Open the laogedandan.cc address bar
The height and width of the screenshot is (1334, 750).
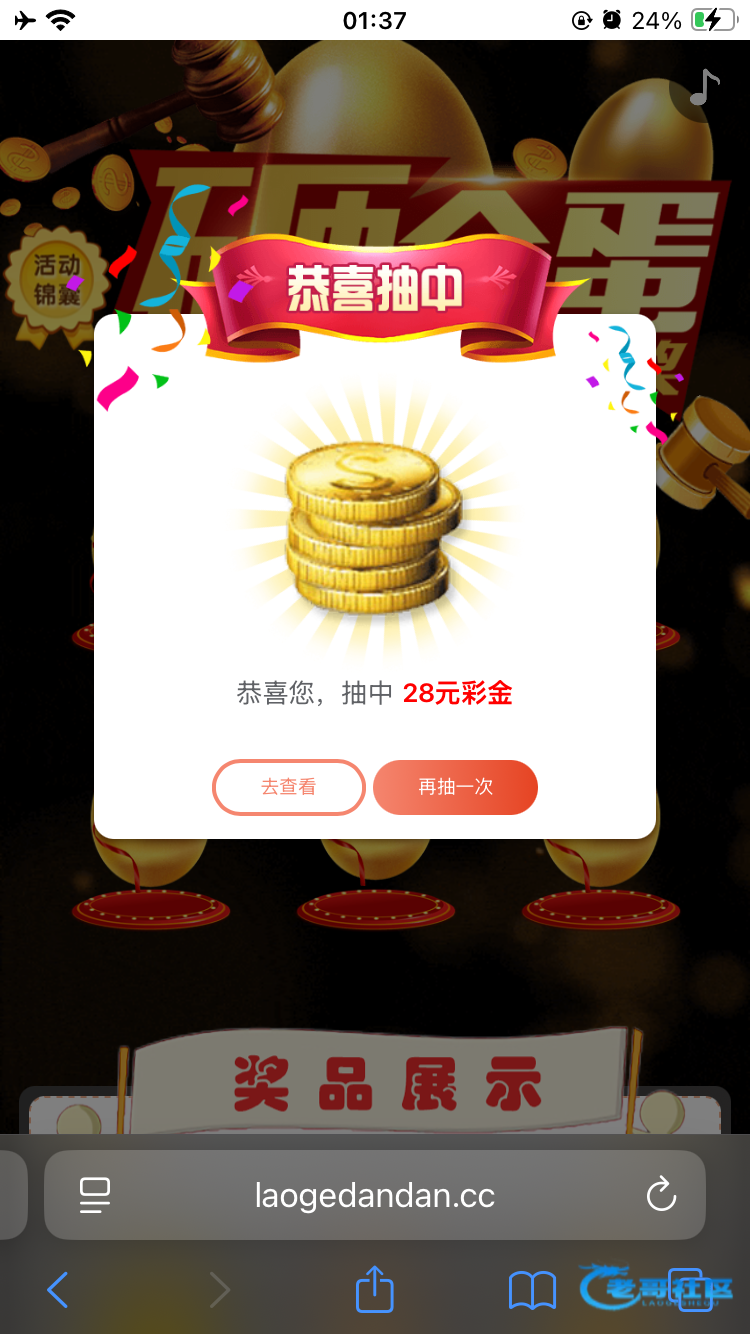[x=375, y=1195]
